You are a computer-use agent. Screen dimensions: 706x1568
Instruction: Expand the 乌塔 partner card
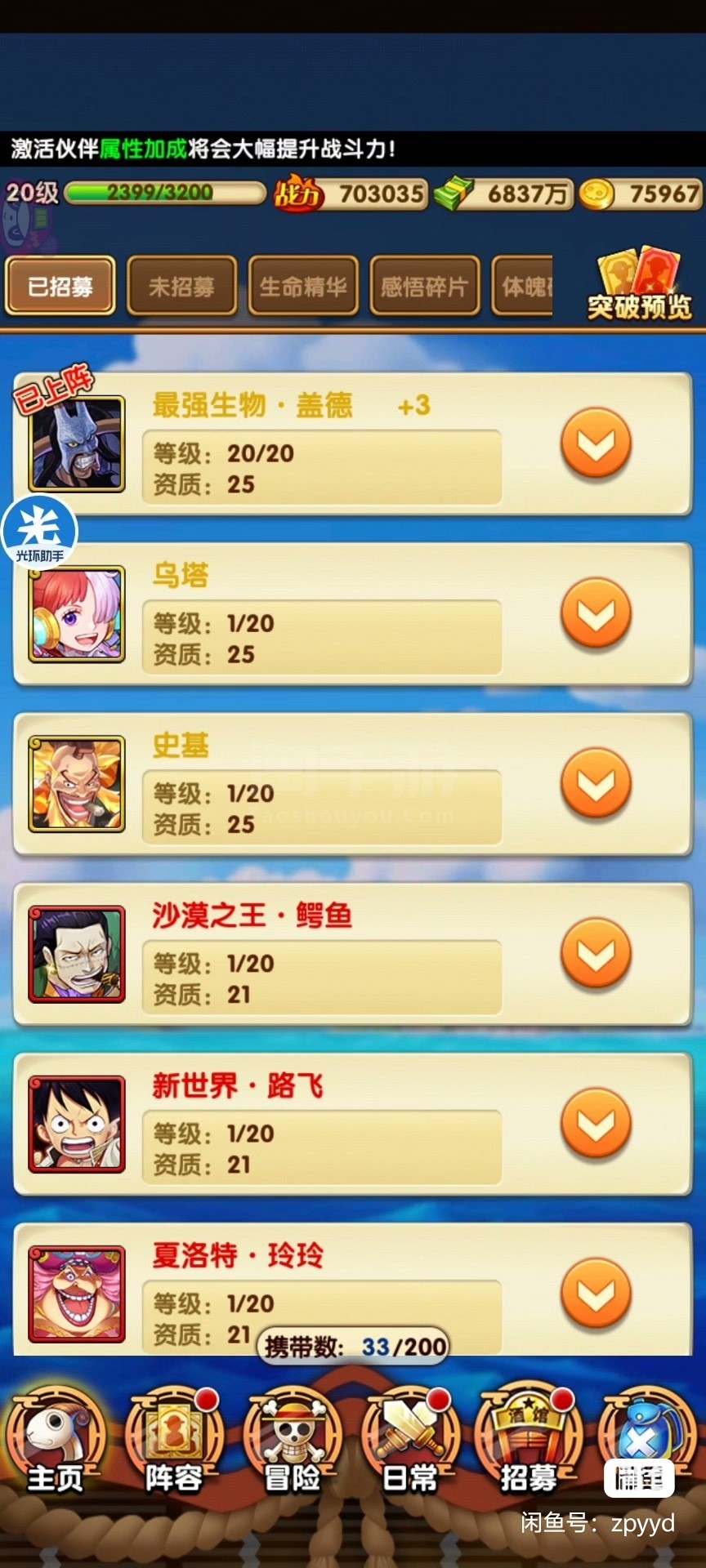coord(596,613)
